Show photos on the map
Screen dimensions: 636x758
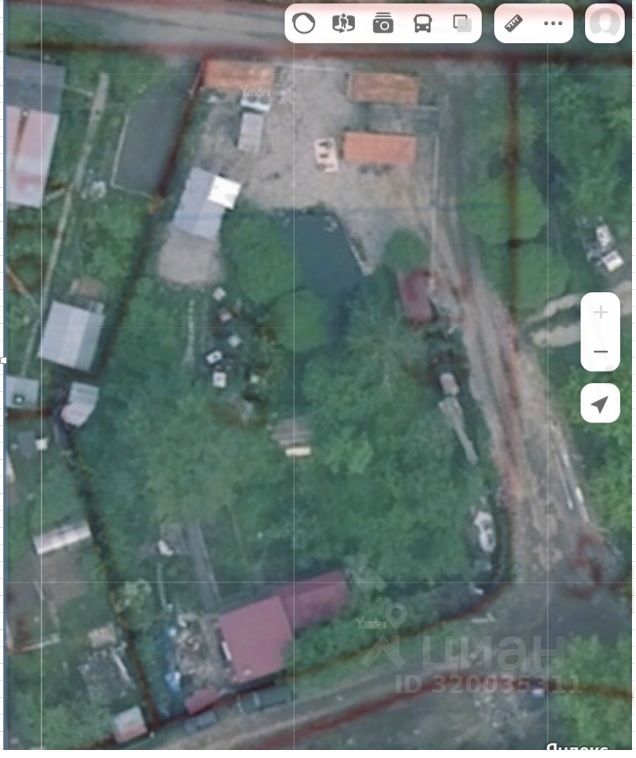click(x=383, y=23)
